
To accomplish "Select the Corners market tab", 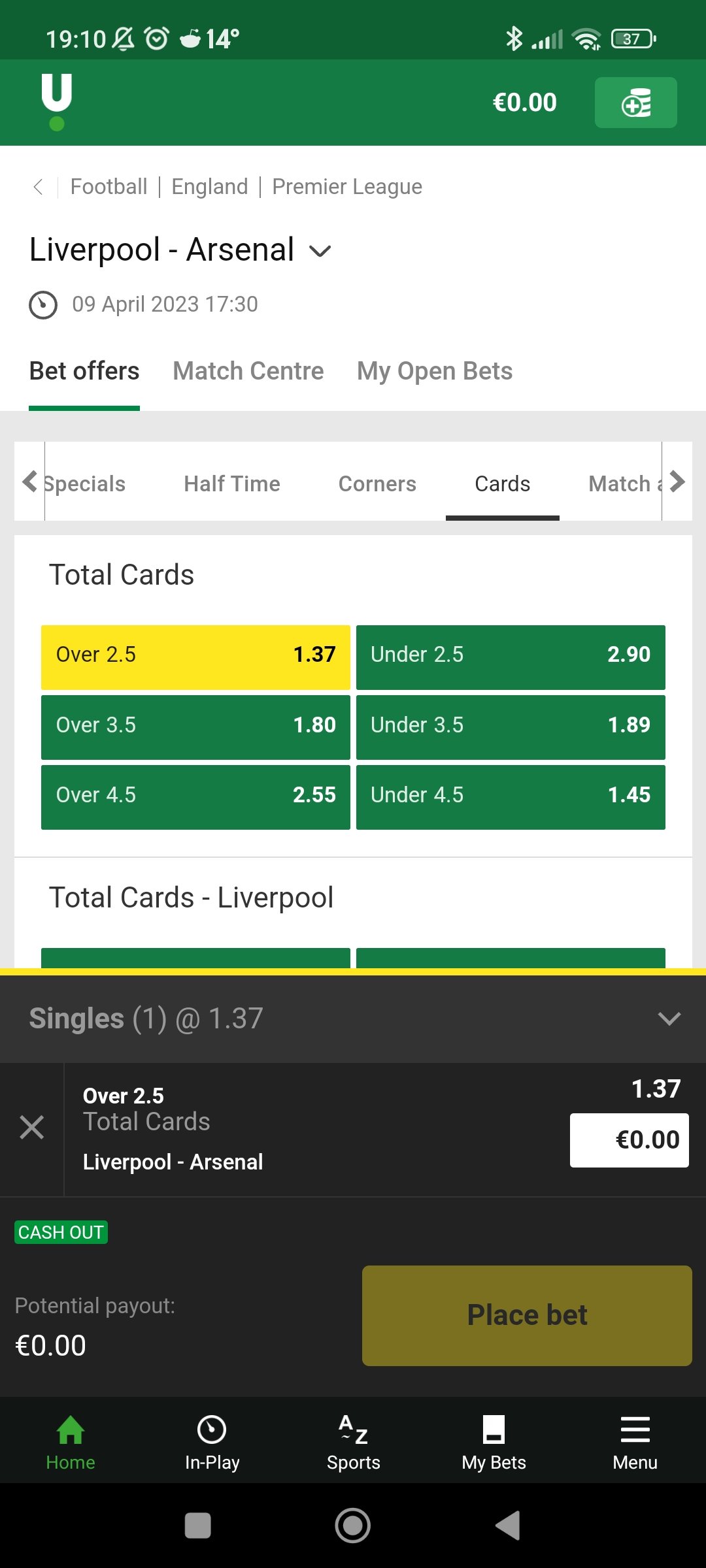I will [x=377, y=483].
